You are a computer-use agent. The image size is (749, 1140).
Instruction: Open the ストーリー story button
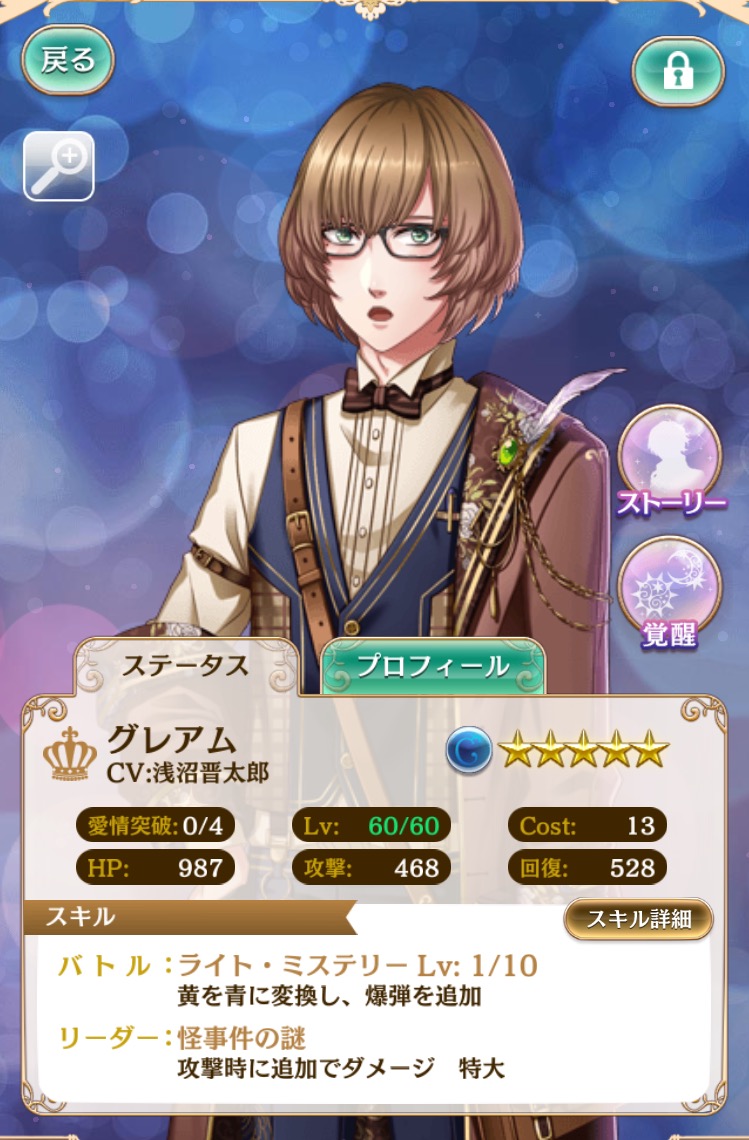point(671,458)
